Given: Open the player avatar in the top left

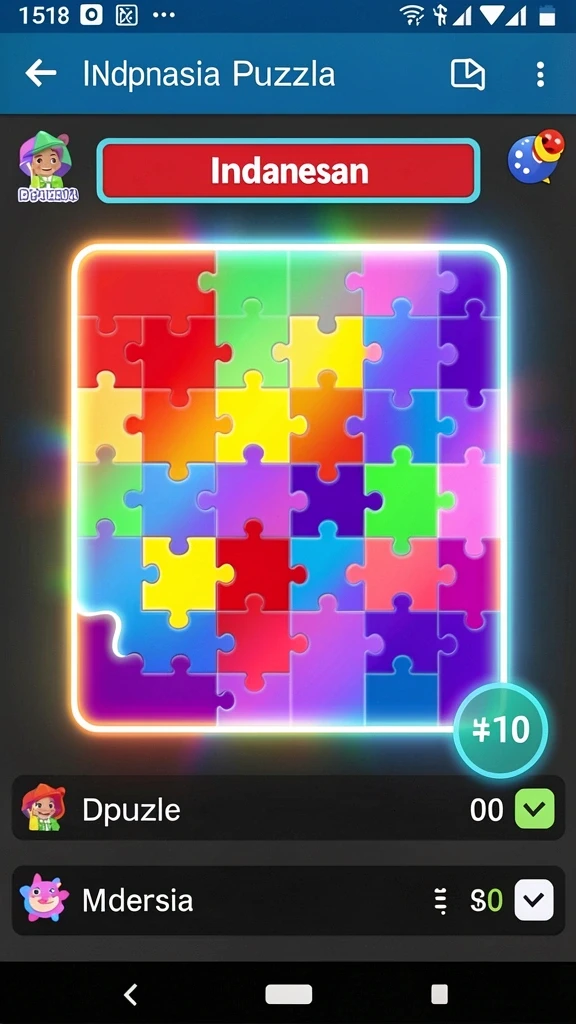Looking at the screenshot, I should (x=48, y=167).
